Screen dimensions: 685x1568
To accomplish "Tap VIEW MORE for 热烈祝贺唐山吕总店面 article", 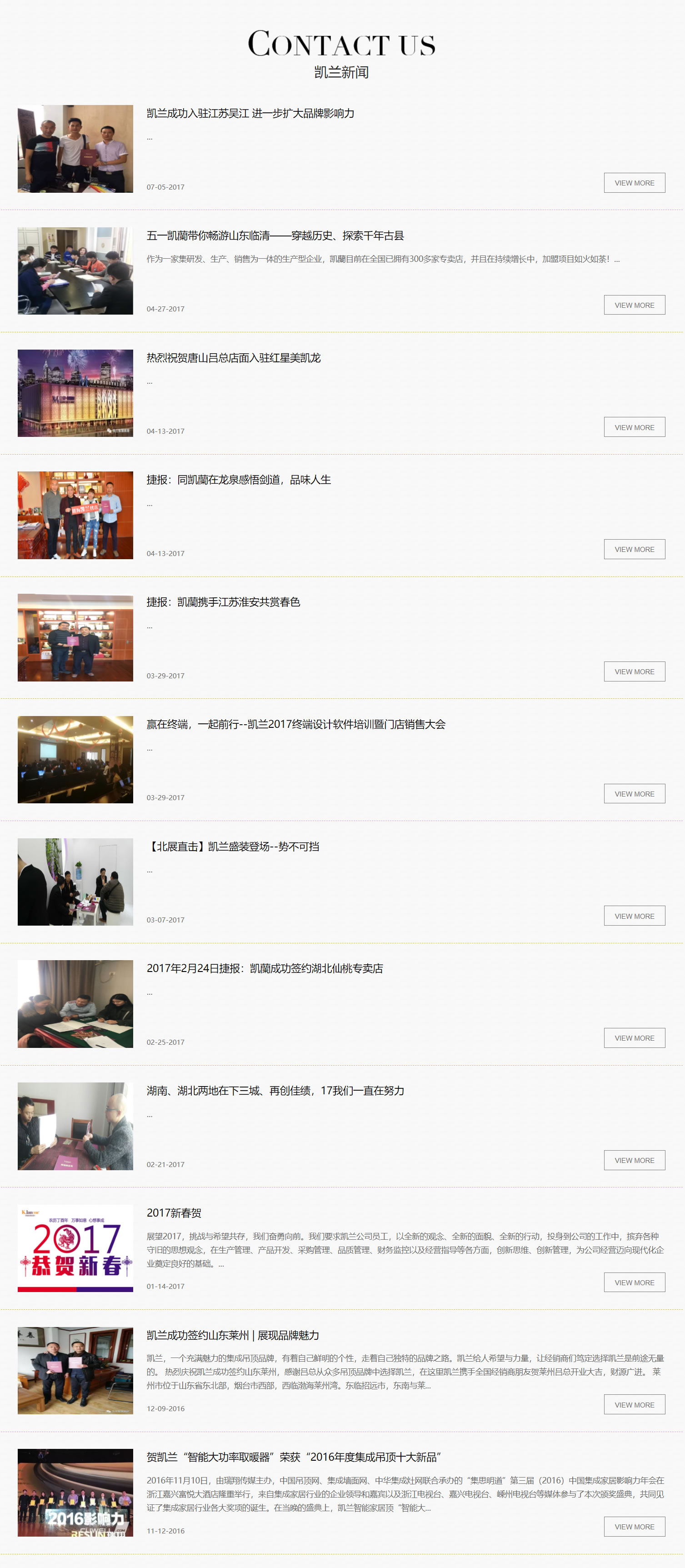I will click(x=634, y=427).
